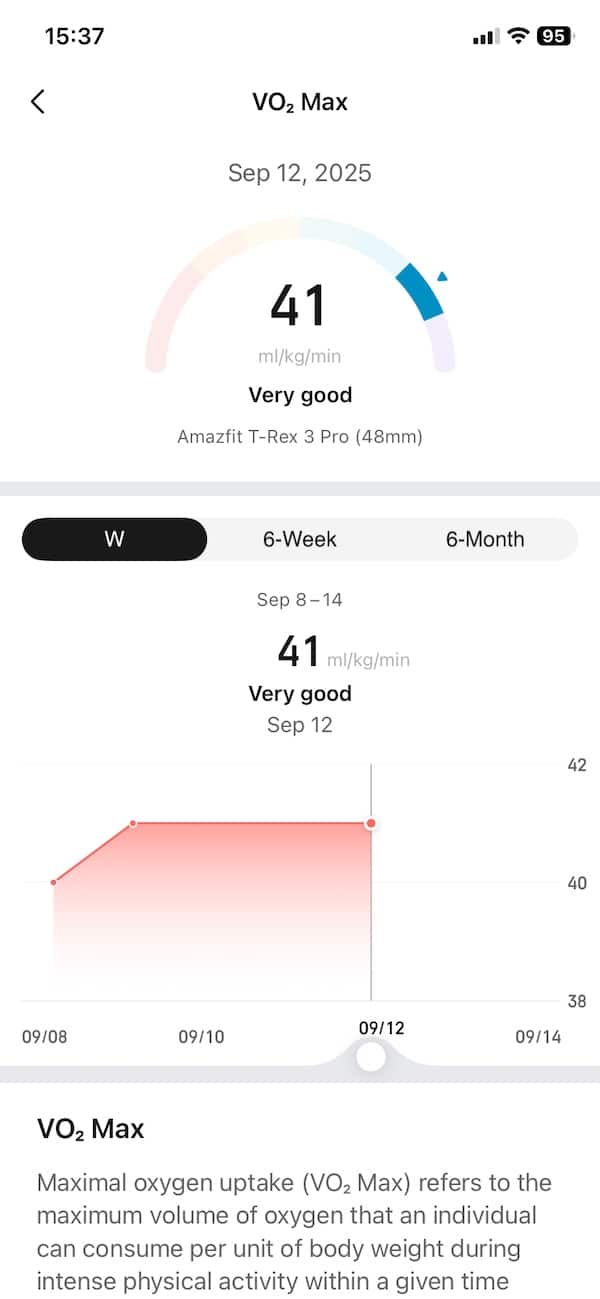The width and height of the screenshot is (600, 1299).
Task: Select the 09/08 data point on chart
Action: coord(54,882)
